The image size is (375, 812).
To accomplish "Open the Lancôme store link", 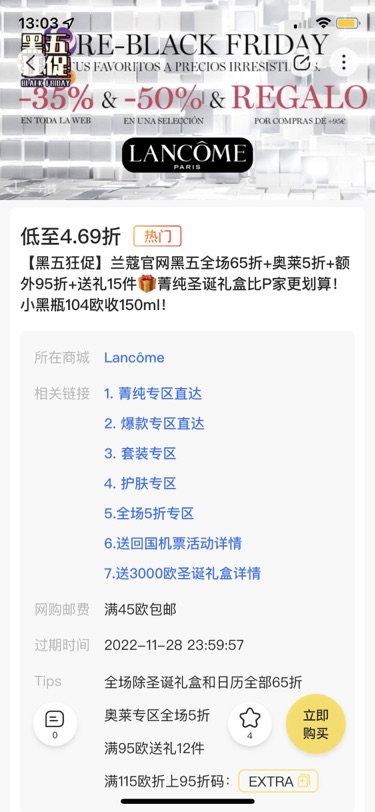I will [x=134, y=358].
